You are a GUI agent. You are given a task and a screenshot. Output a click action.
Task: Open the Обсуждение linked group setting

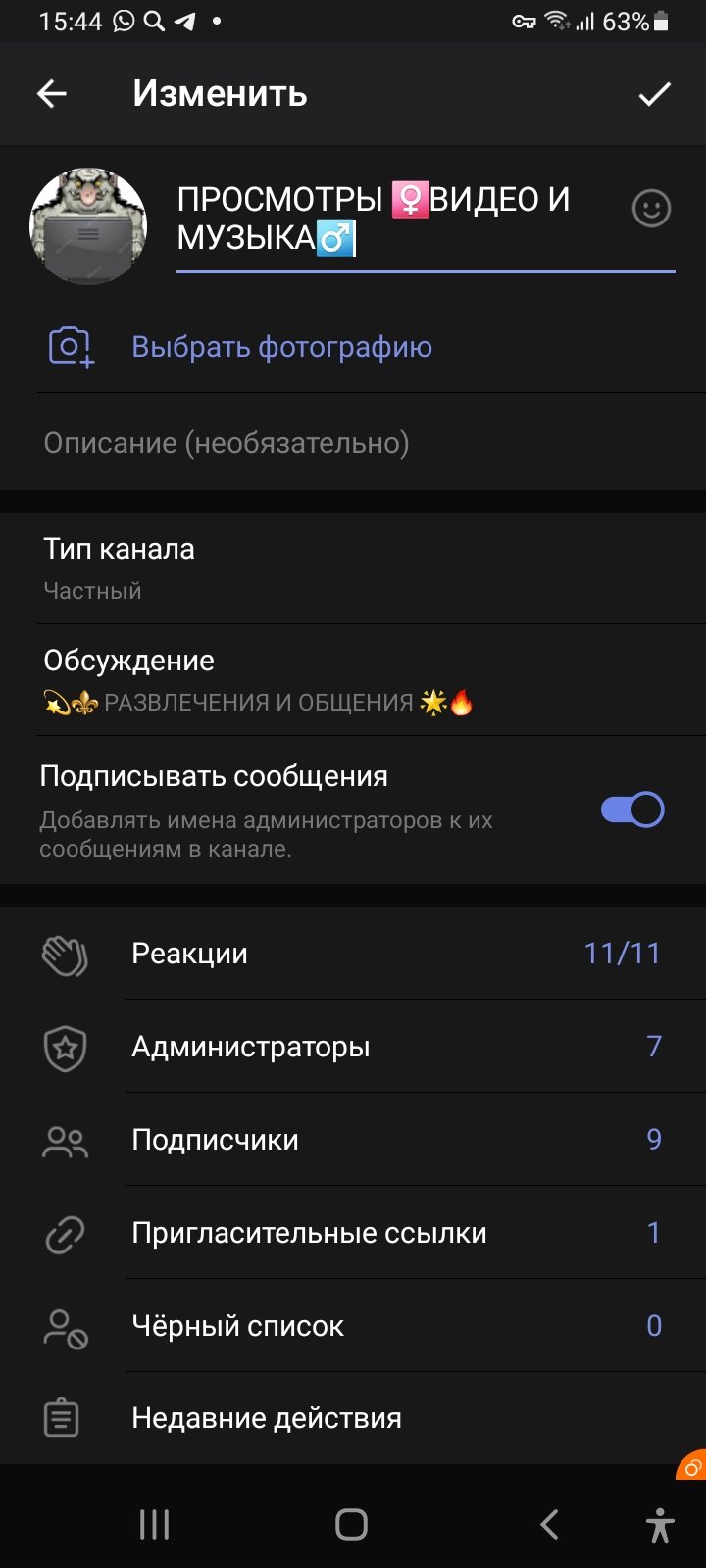click(x=353, y=678)
